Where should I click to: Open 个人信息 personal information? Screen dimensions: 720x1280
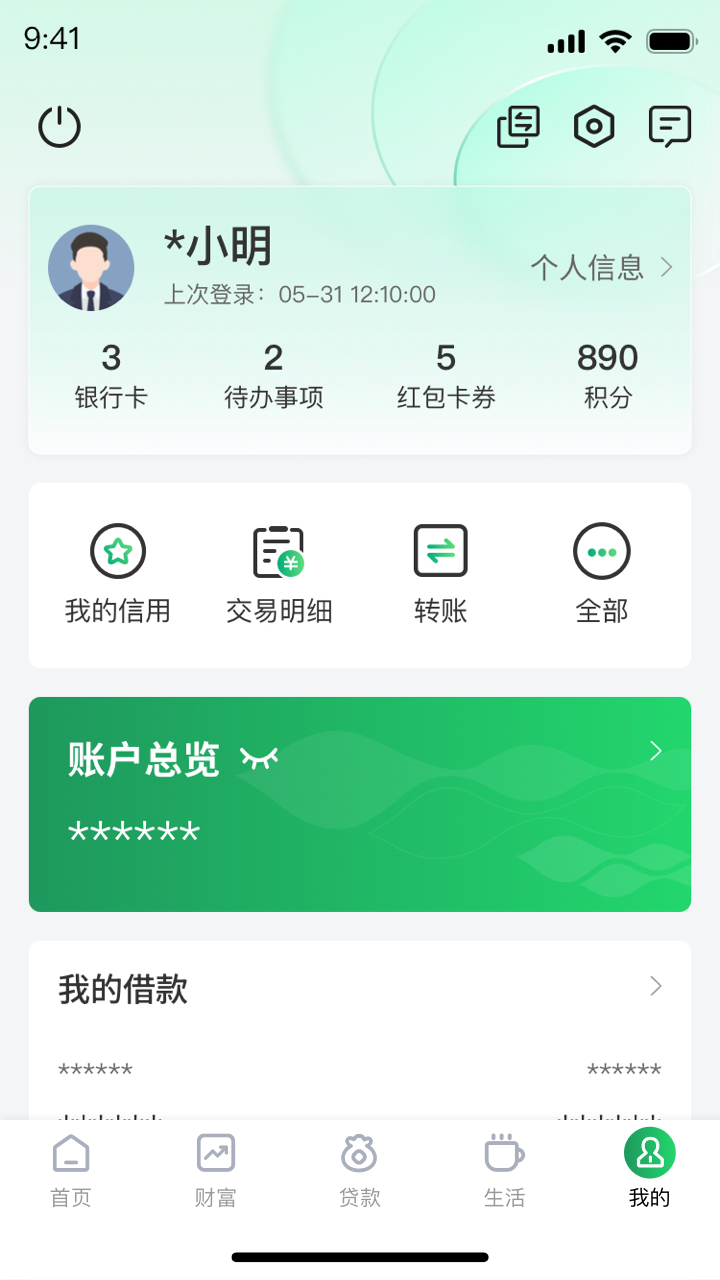pyautogui.click(x=588, y=267)
